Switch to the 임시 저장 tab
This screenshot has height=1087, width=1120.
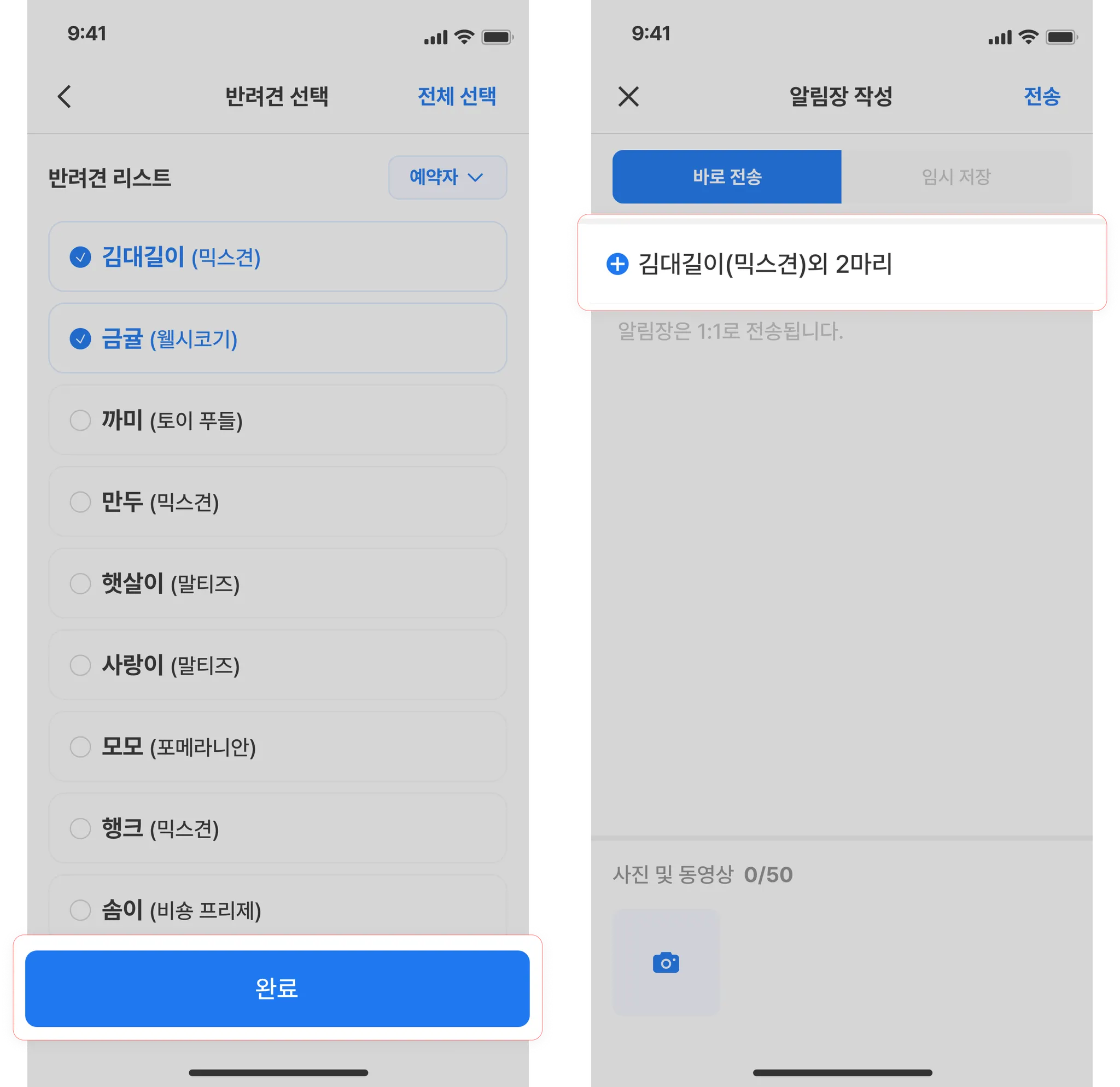point(955,177)
